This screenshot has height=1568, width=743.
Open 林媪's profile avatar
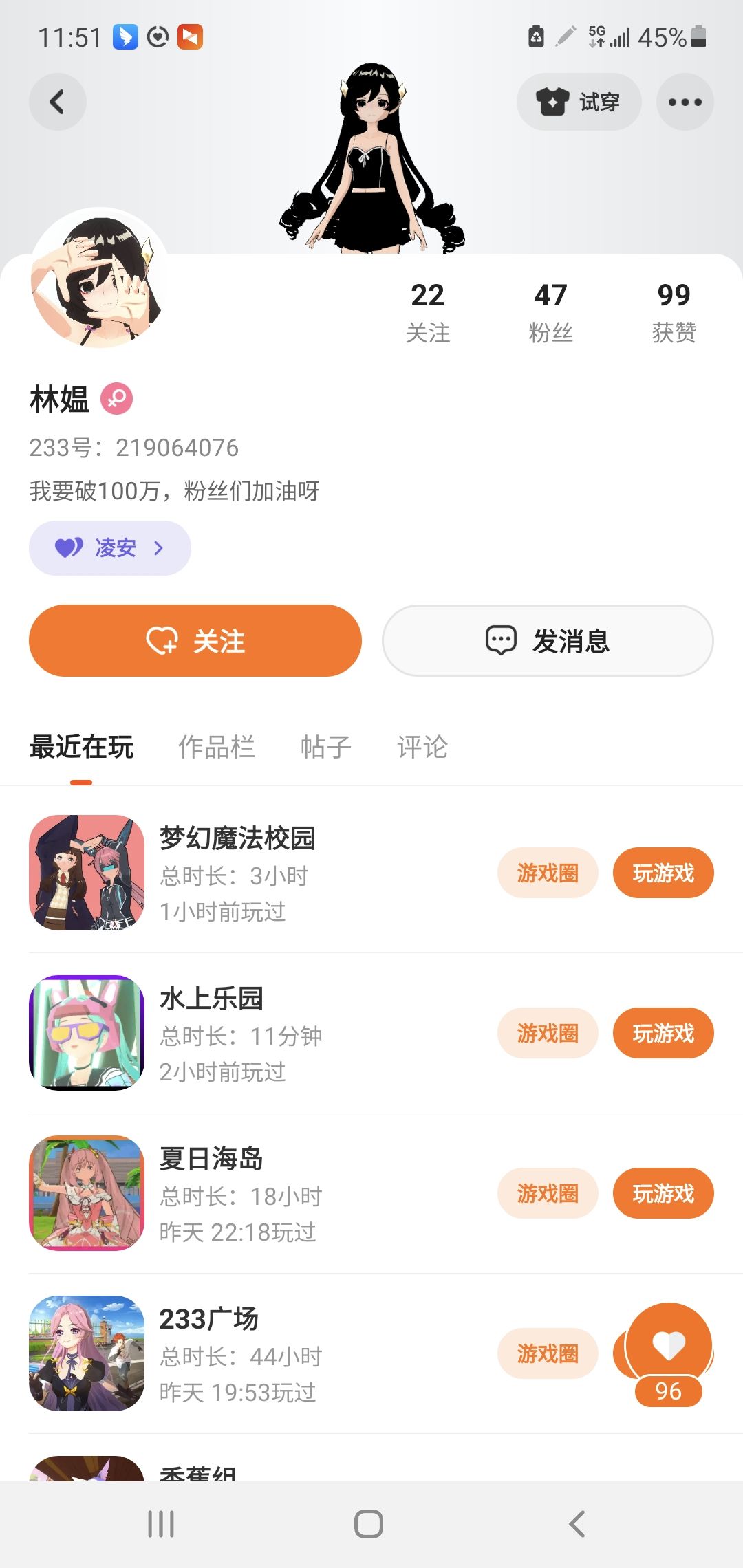(99, 279)
